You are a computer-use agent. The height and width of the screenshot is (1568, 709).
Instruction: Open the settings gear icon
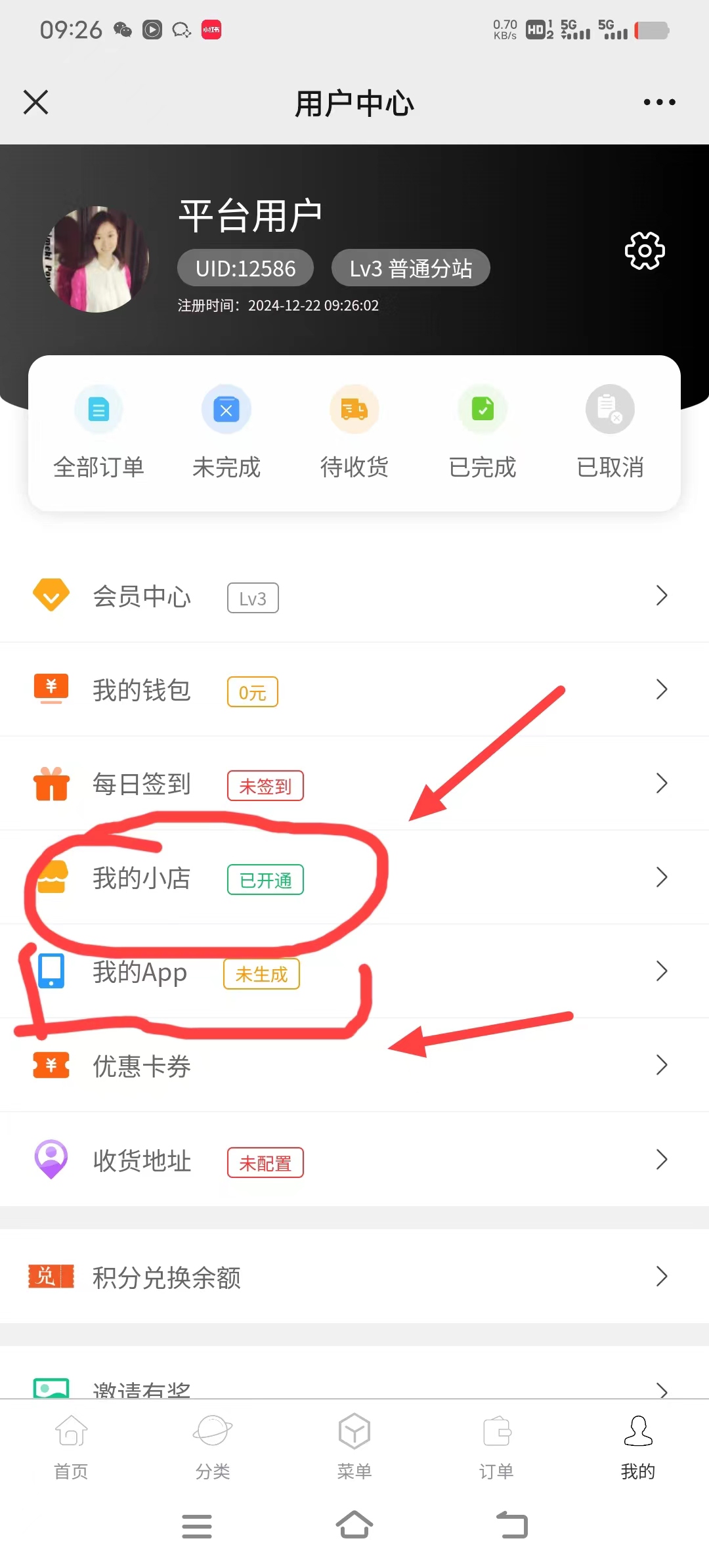point(644,250)
